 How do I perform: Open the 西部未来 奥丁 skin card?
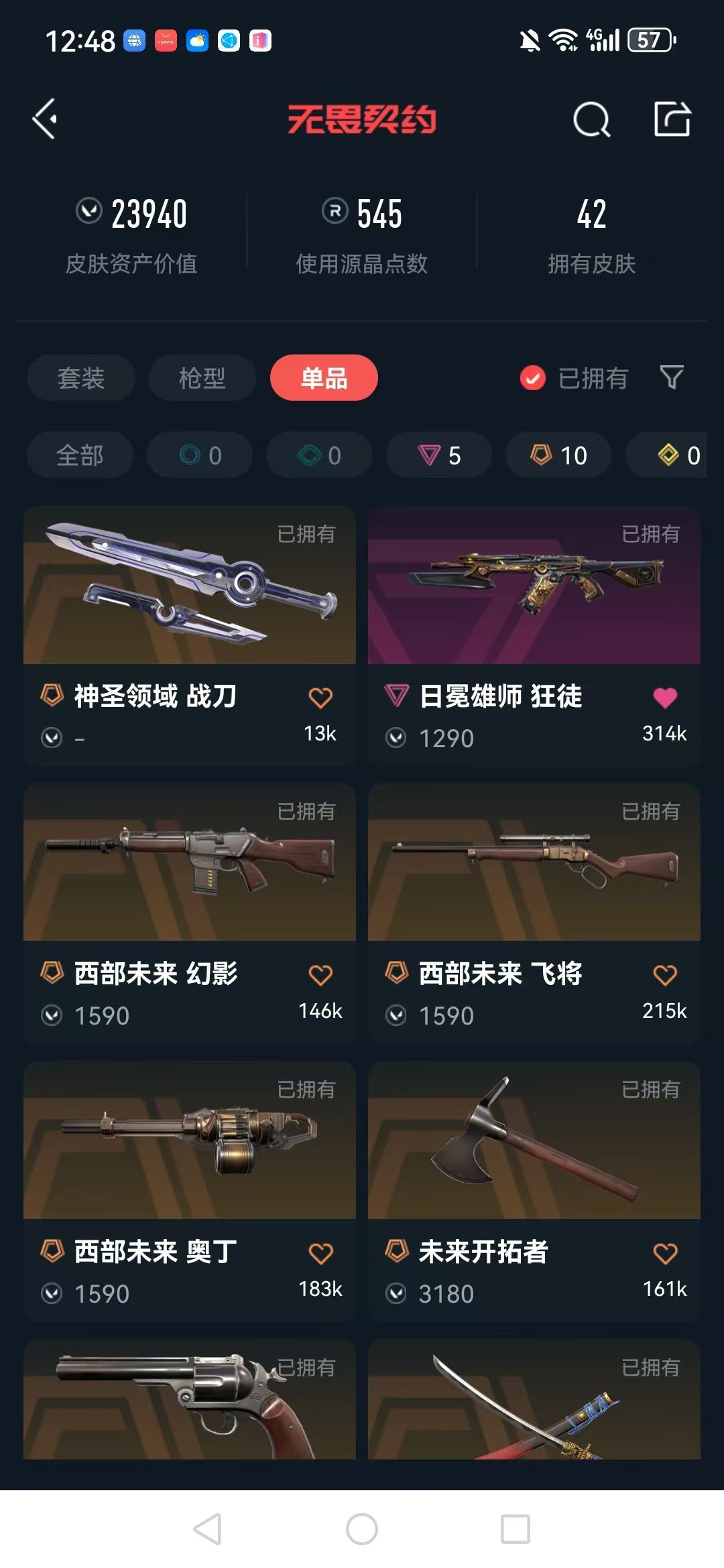pyautogui.click(x=190, y=1191)
